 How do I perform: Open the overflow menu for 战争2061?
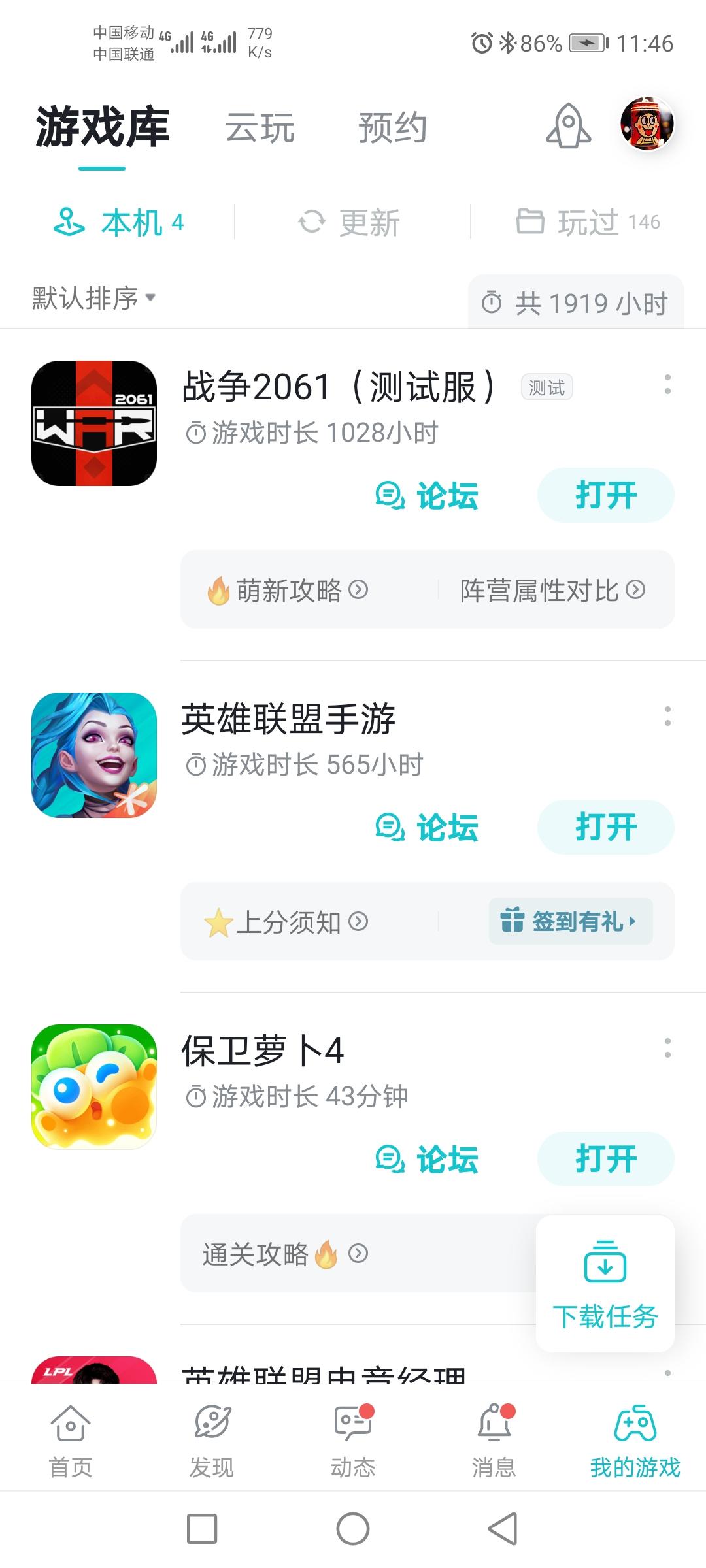[667, 384]
